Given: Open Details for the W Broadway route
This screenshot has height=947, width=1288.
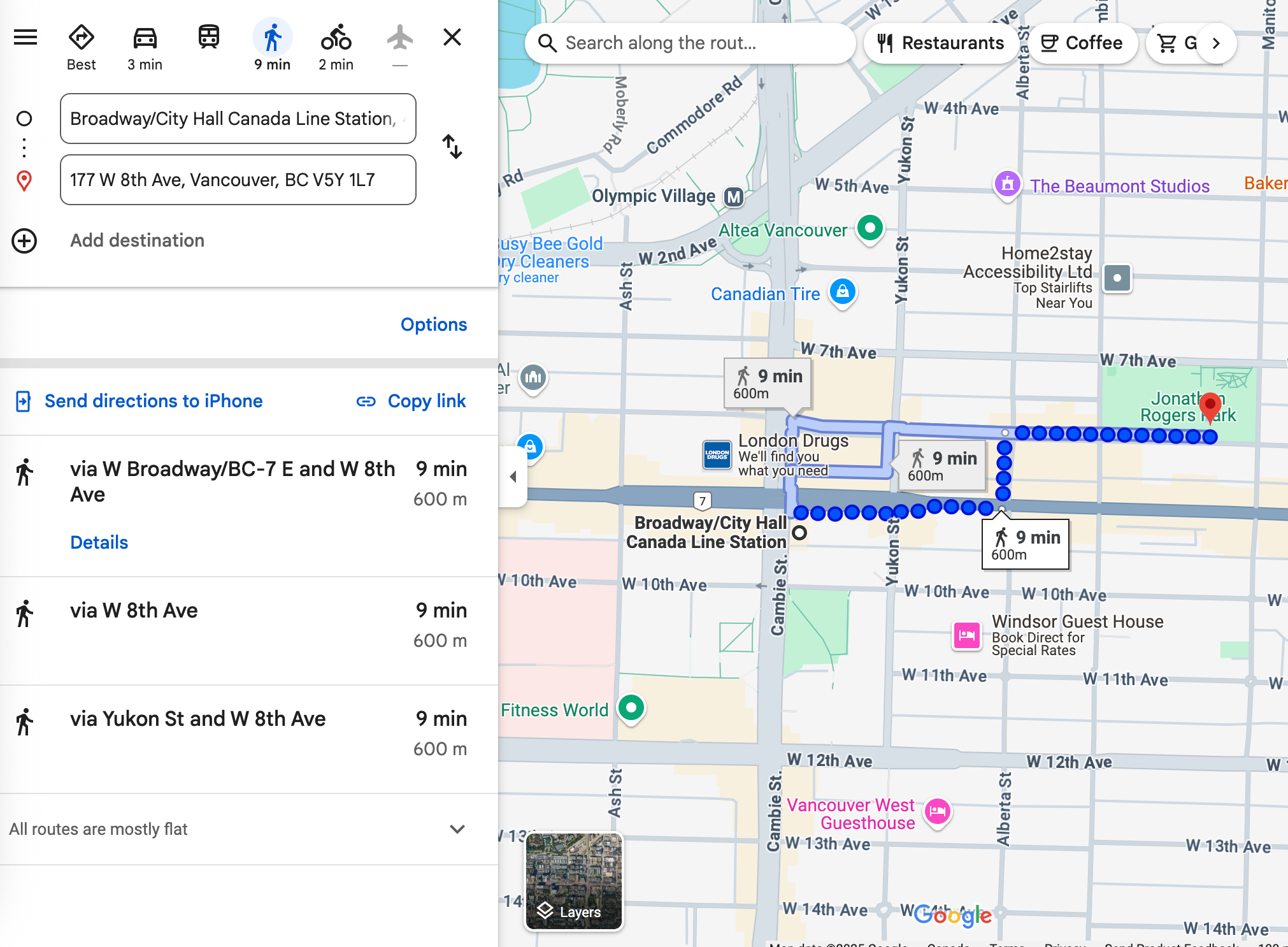Looking at the screenshot, I should click(x=99, y=542).
